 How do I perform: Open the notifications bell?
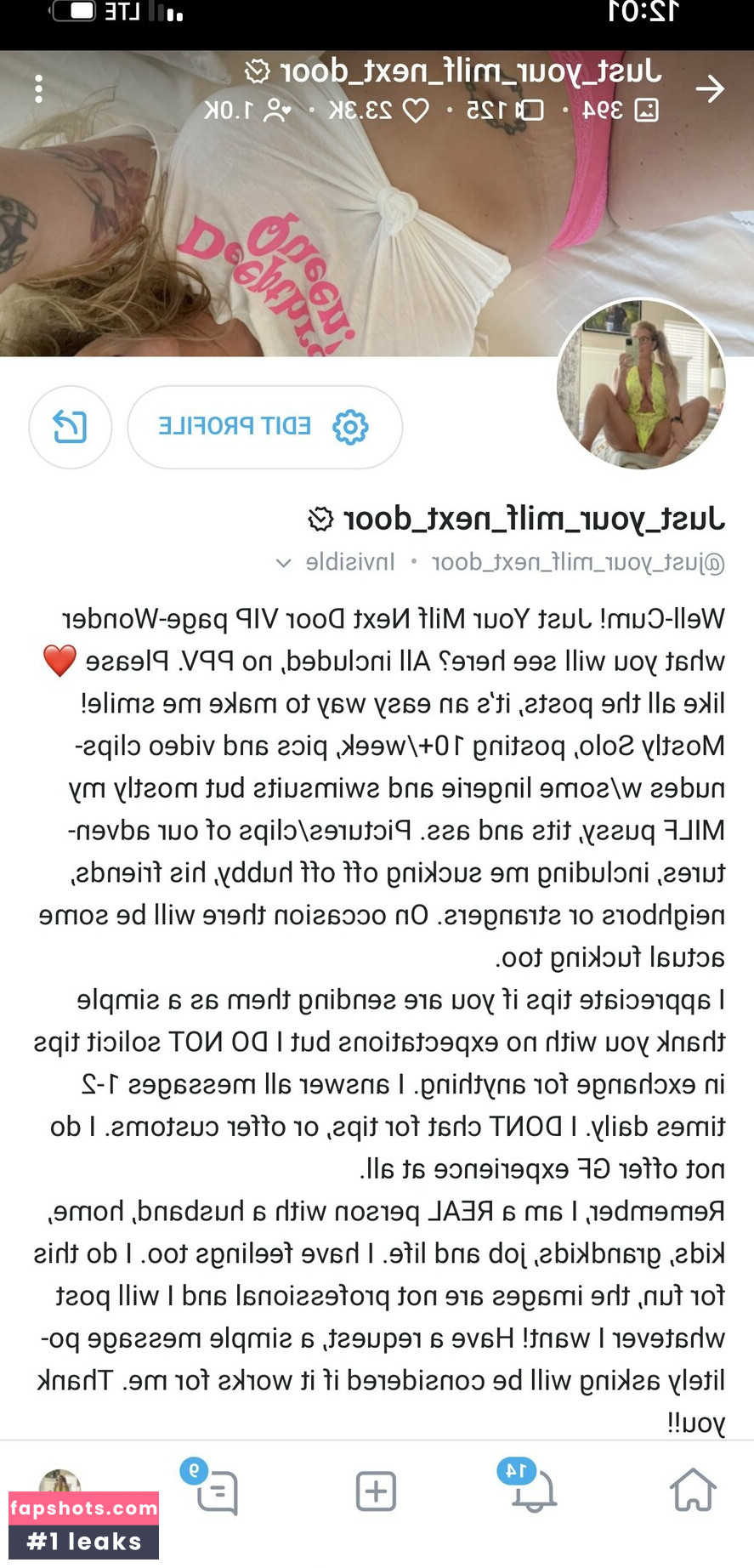click(x=533, y=1490)
